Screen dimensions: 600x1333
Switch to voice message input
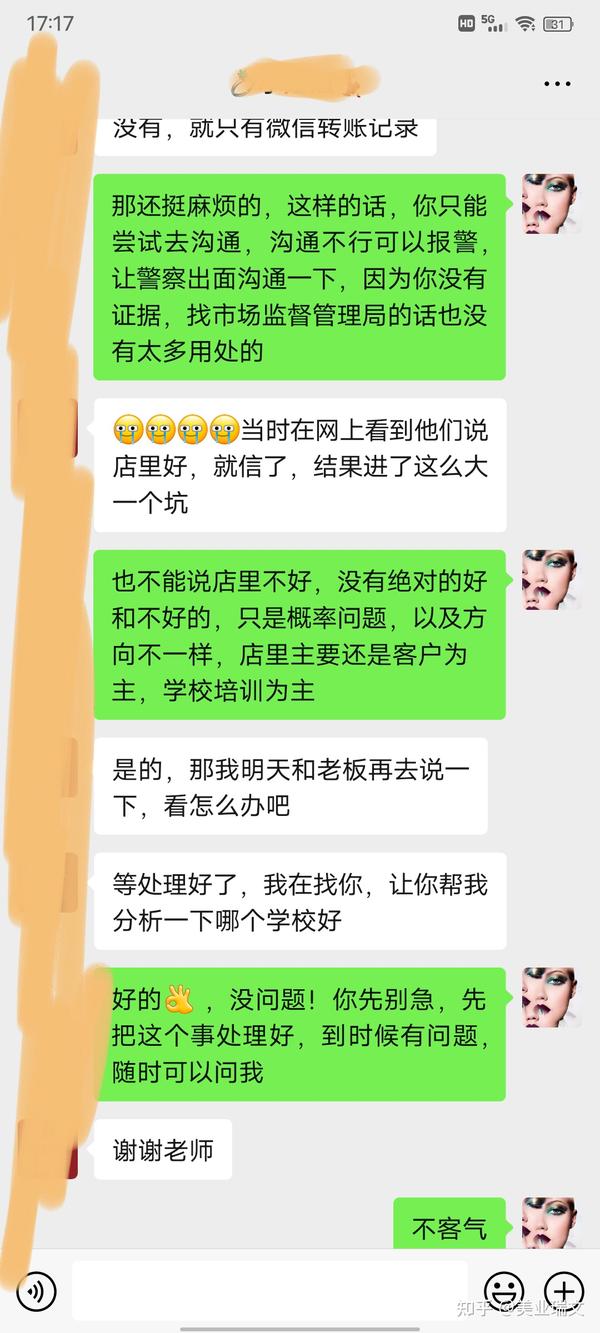coord(36,1291)
